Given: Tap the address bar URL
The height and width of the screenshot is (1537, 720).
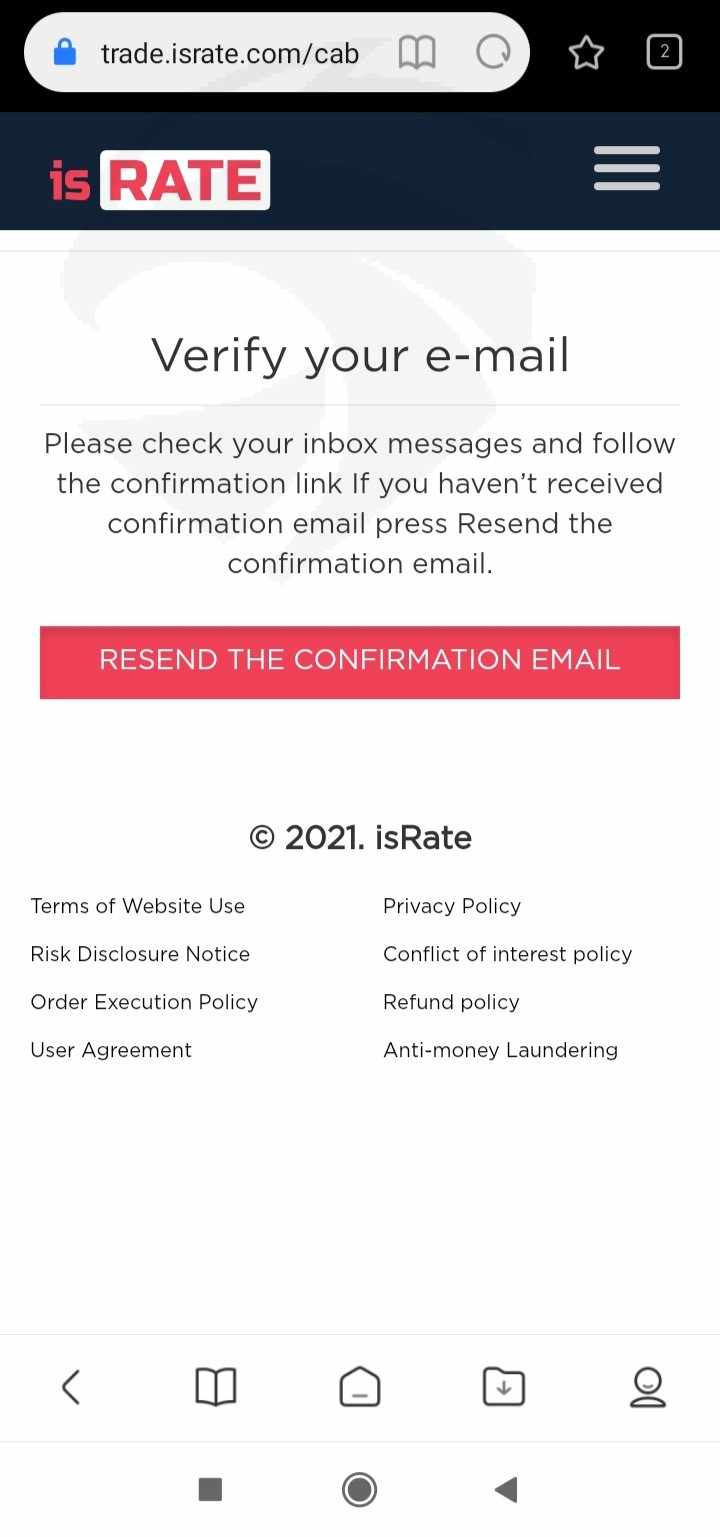Looking at the screenshot, I should [x=230, y=52].
